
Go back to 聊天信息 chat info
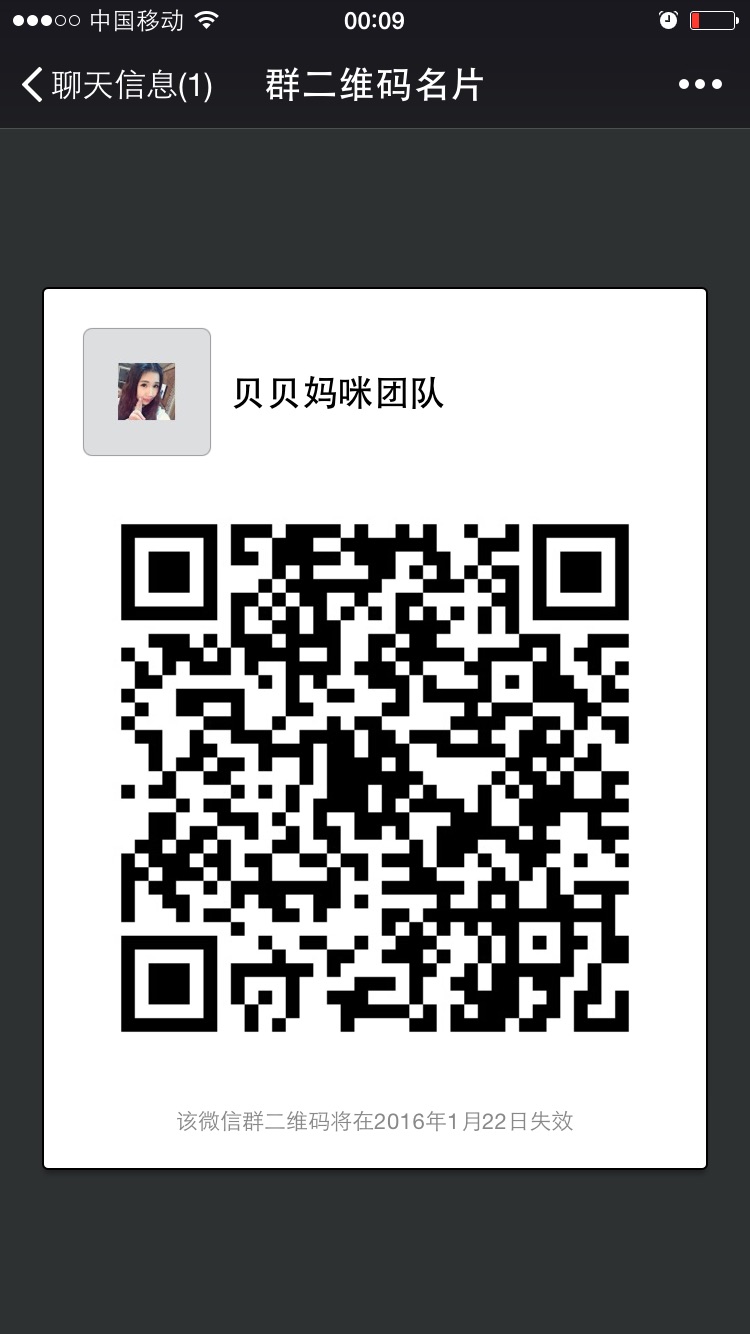(115, 85)
